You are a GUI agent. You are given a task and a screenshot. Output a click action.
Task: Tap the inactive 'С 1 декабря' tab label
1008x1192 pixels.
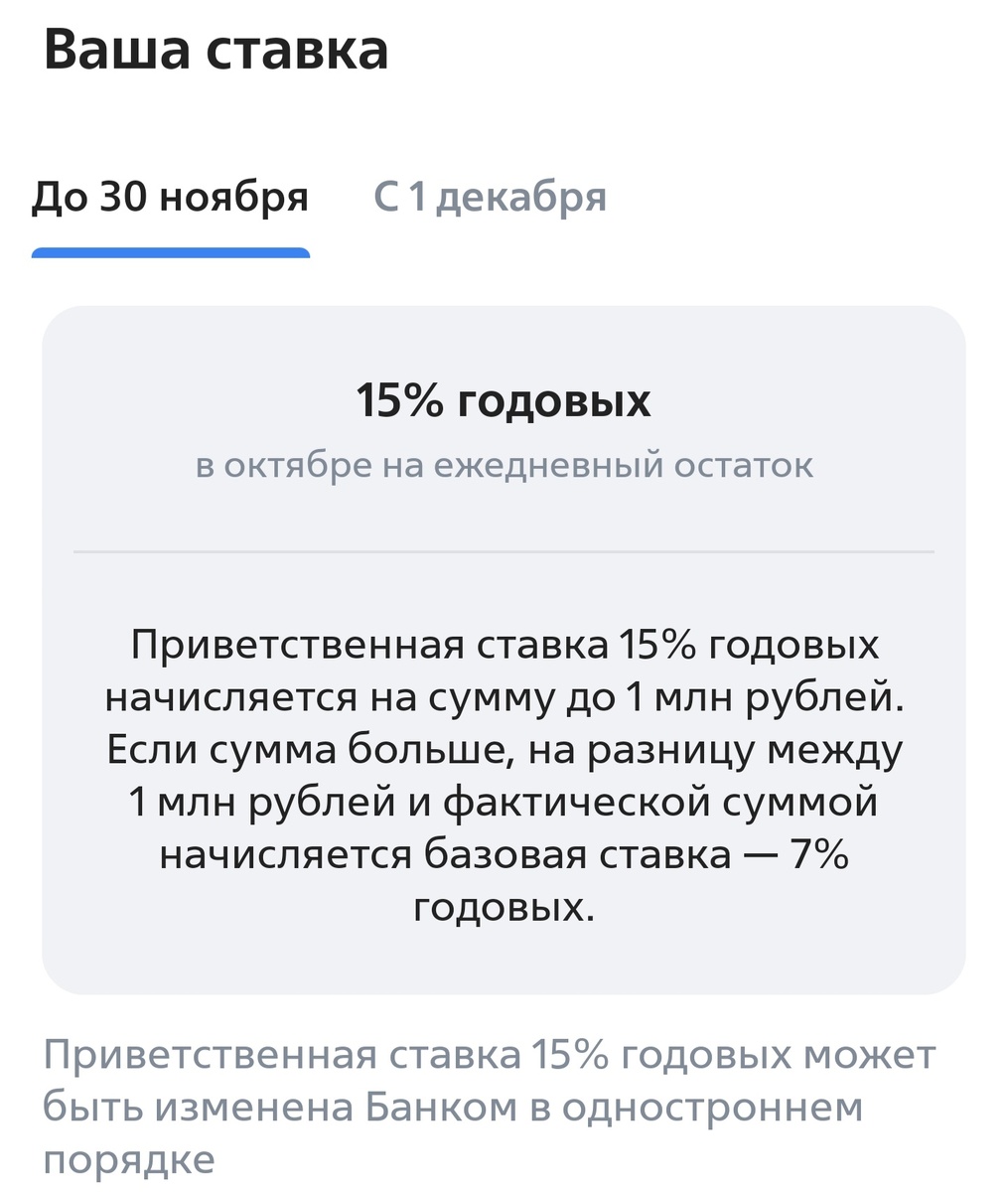click(489, 197)
